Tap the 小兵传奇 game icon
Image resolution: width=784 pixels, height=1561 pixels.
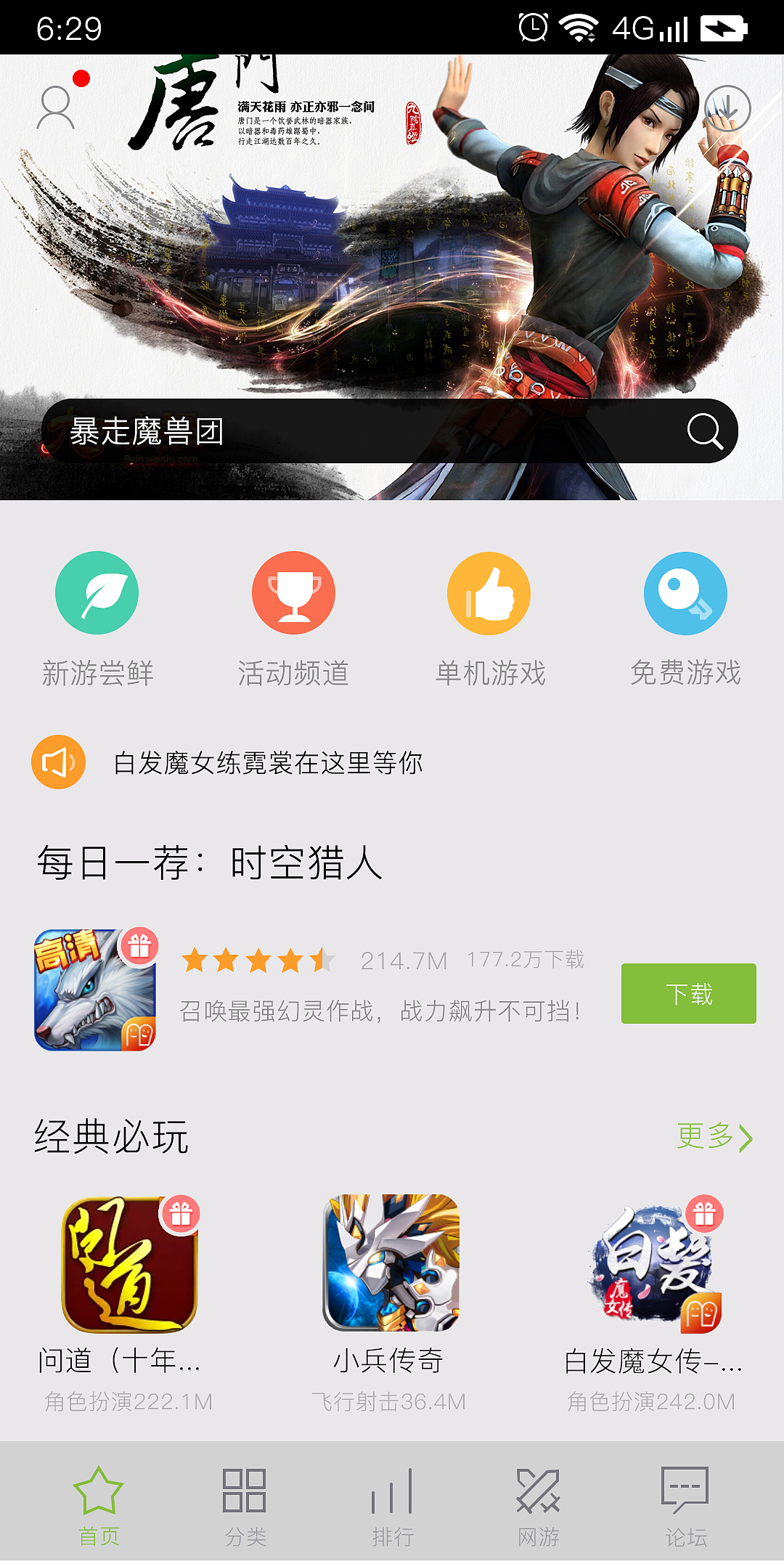[392, 1266]
